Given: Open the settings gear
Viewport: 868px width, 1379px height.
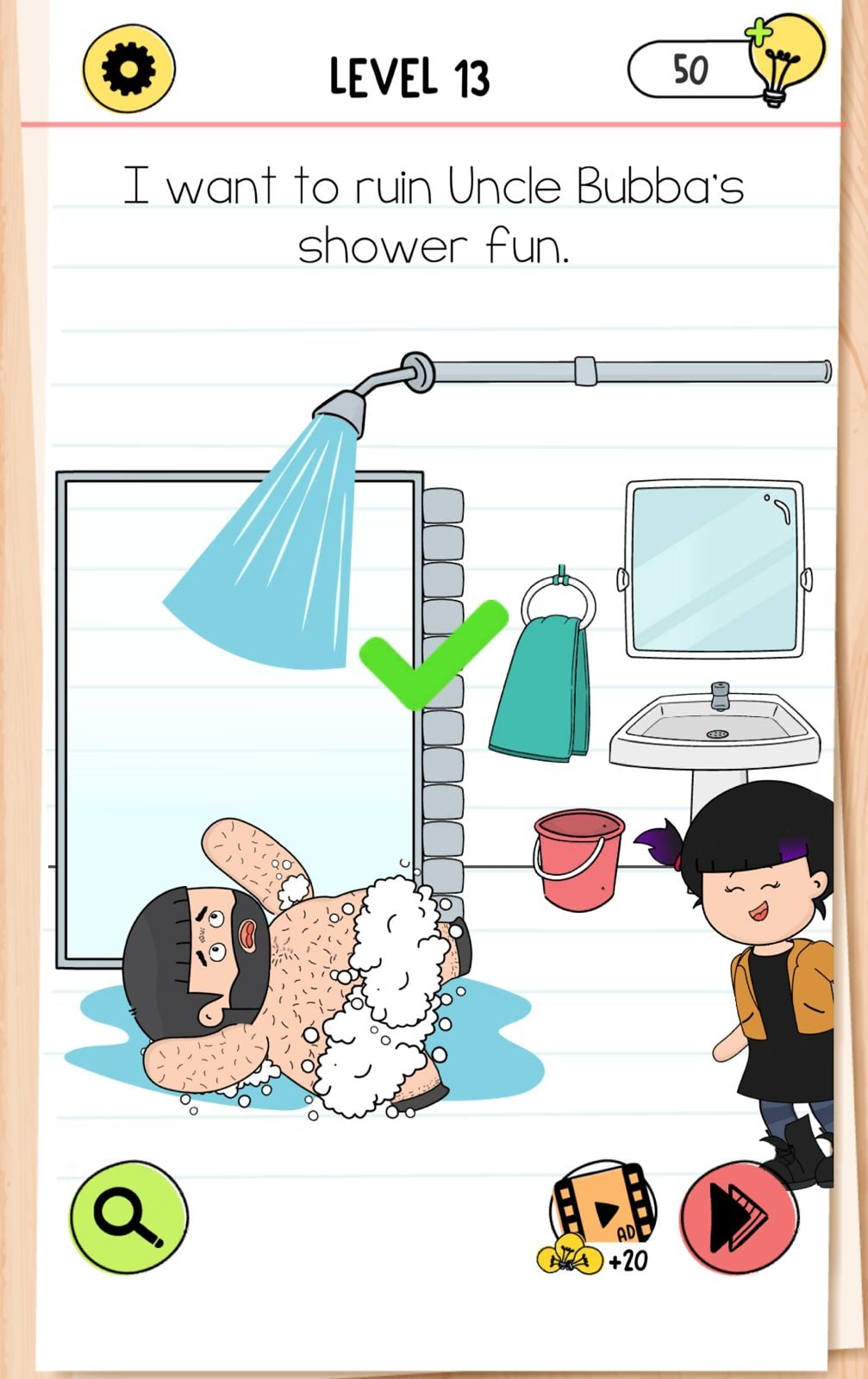Looking at the screenshot, I should click(x=128, y=69).
